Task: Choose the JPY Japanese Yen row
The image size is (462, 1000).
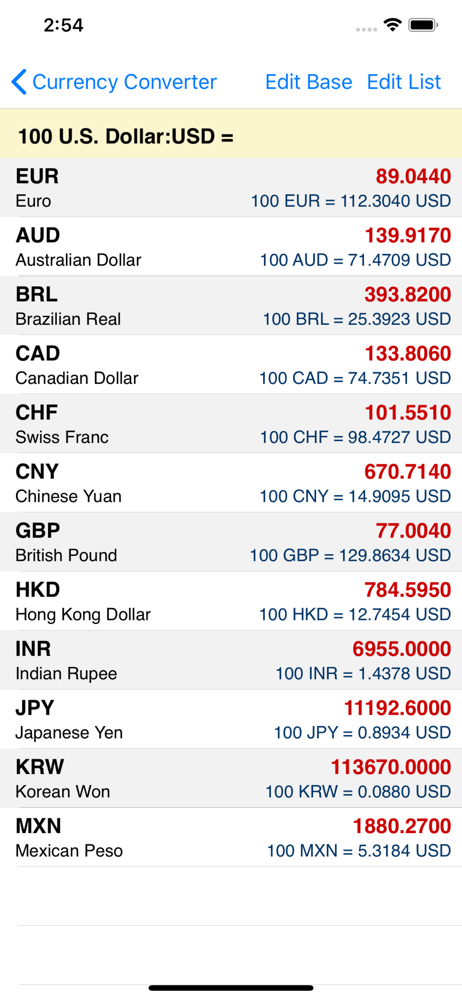Action: click(231, 719)
